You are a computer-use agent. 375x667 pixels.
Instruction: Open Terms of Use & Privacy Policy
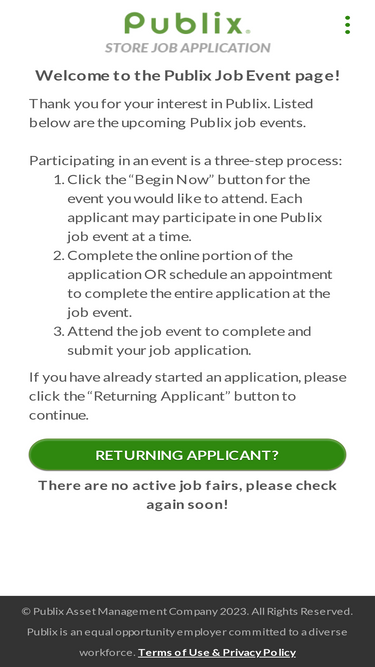coord(217,652)
